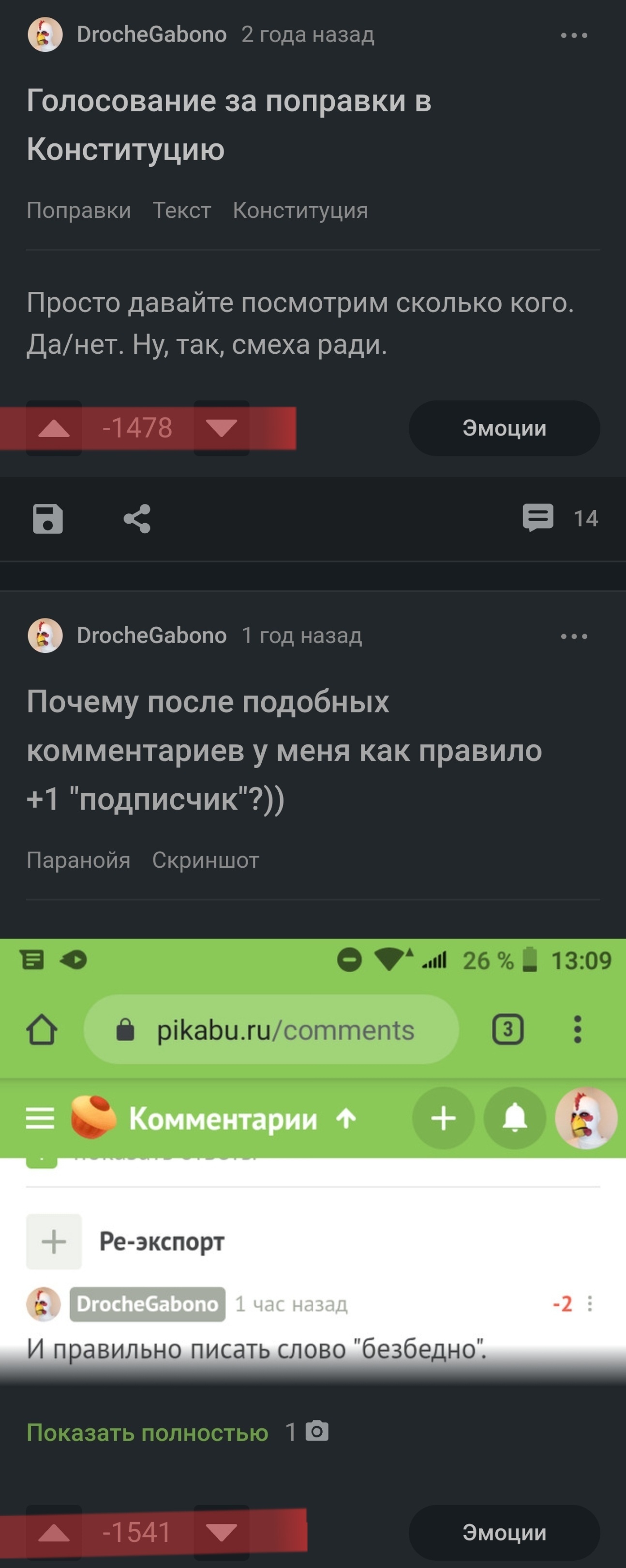Open the Скриншот tag
This screenshot has height=1568, width=626.
(x=205, y=860)
